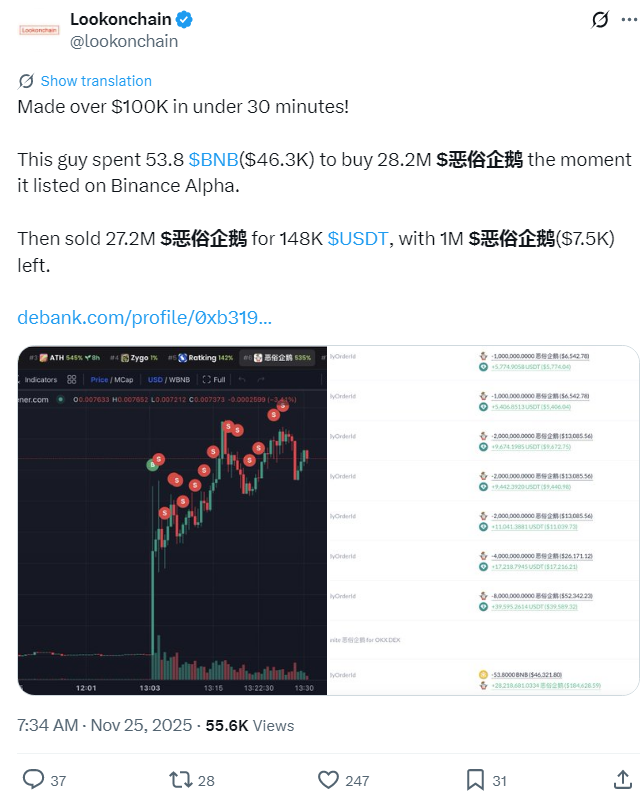This screenshot has width=642, height=802.
Task: Bookmark this post
Action: [x=477, y=779]
